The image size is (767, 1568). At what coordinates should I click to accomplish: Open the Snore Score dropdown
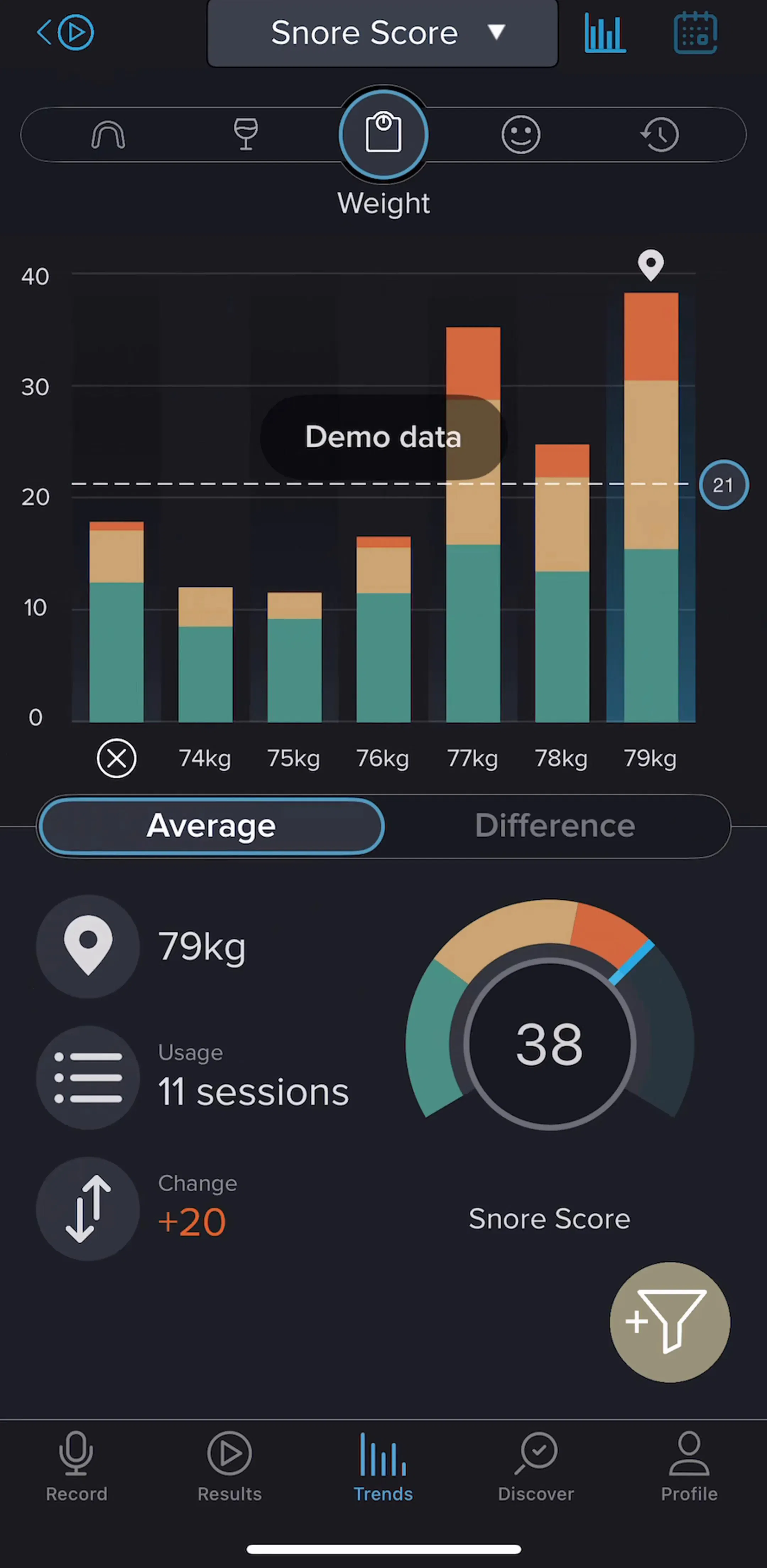tap(382, 33)
